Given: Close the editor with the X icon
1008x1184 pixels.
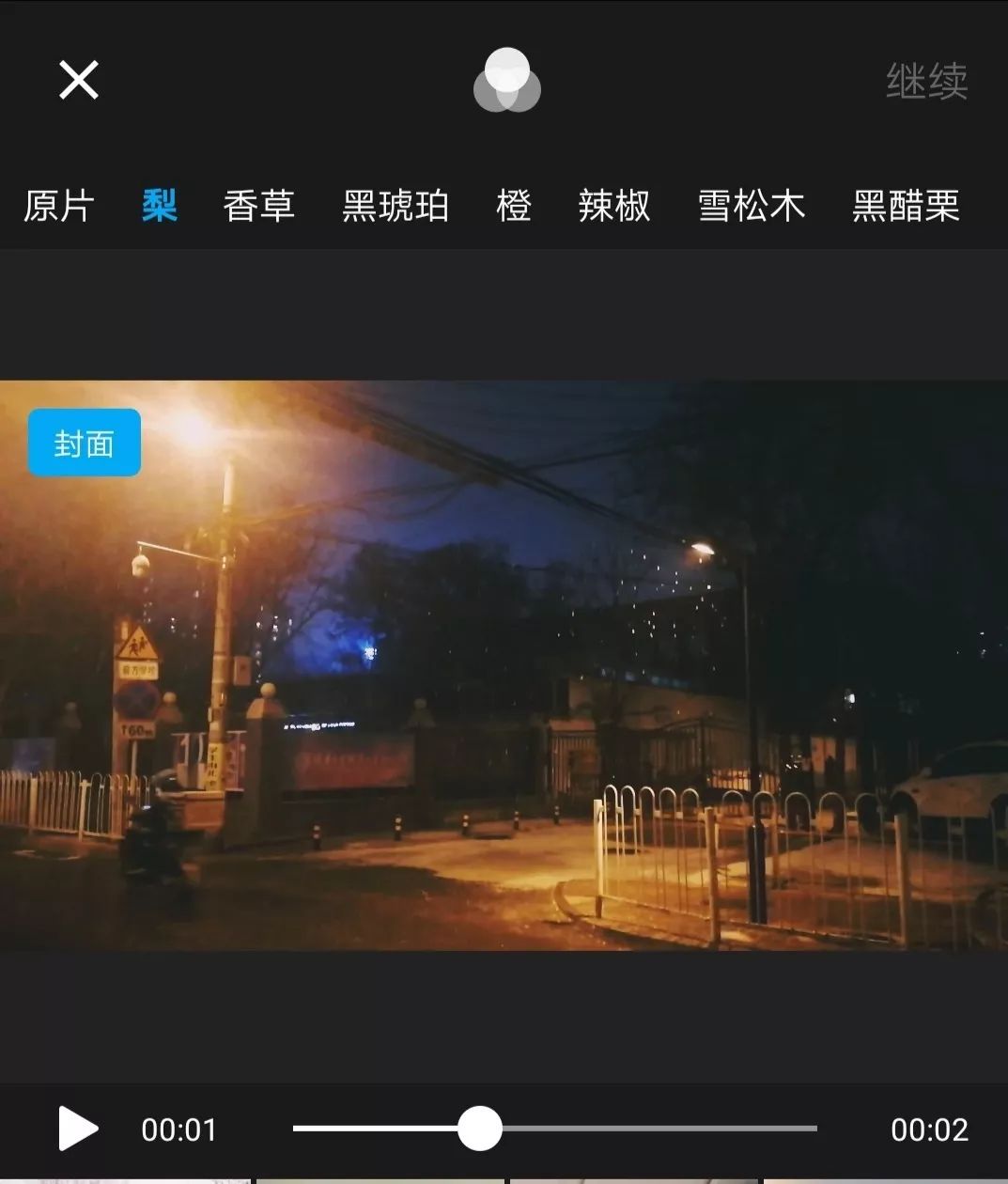Looking at the screenshot, I should 79,81.
